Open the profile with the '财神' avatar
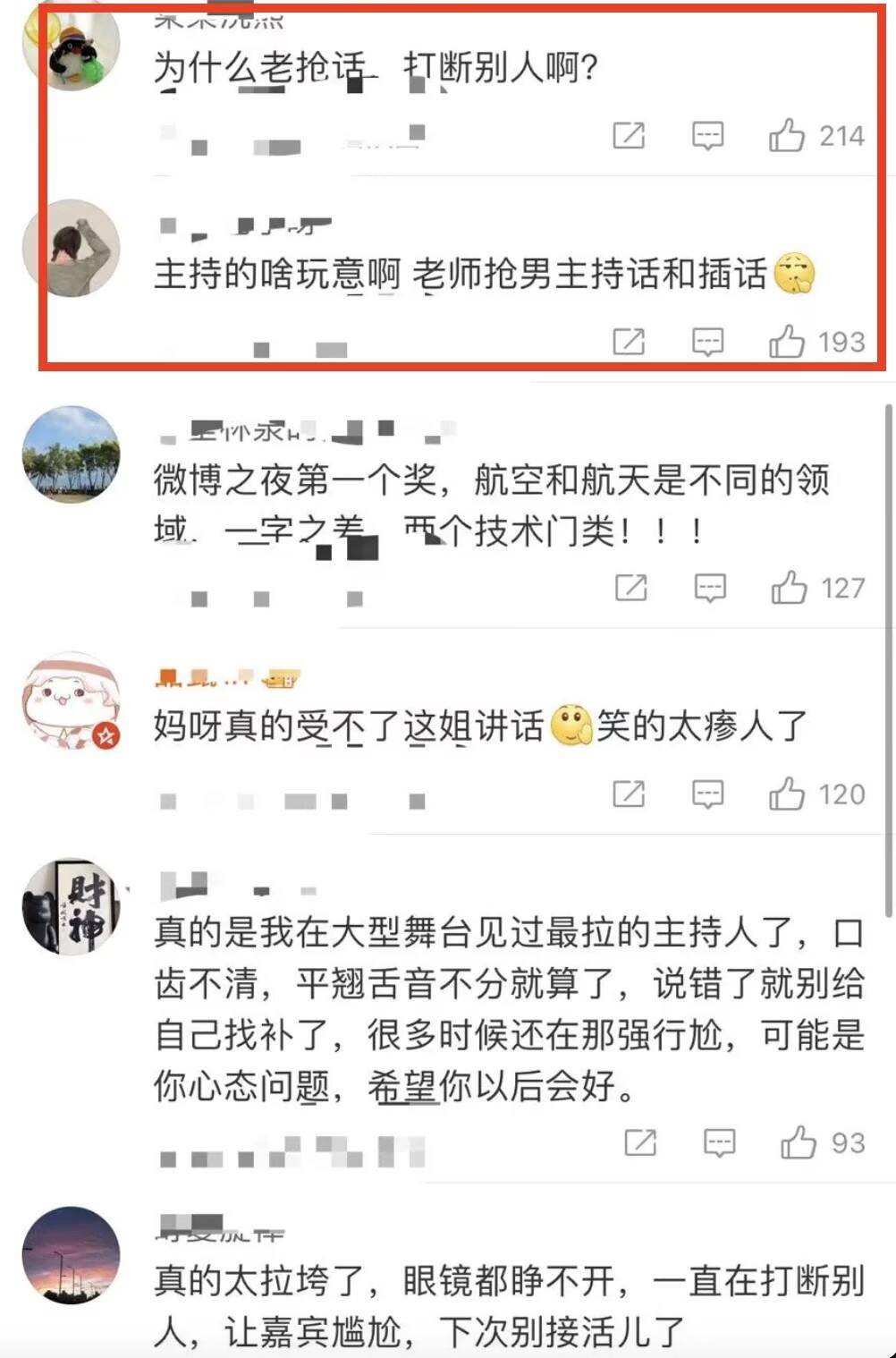Screen dimensions: 896x1358 [72, 906]
